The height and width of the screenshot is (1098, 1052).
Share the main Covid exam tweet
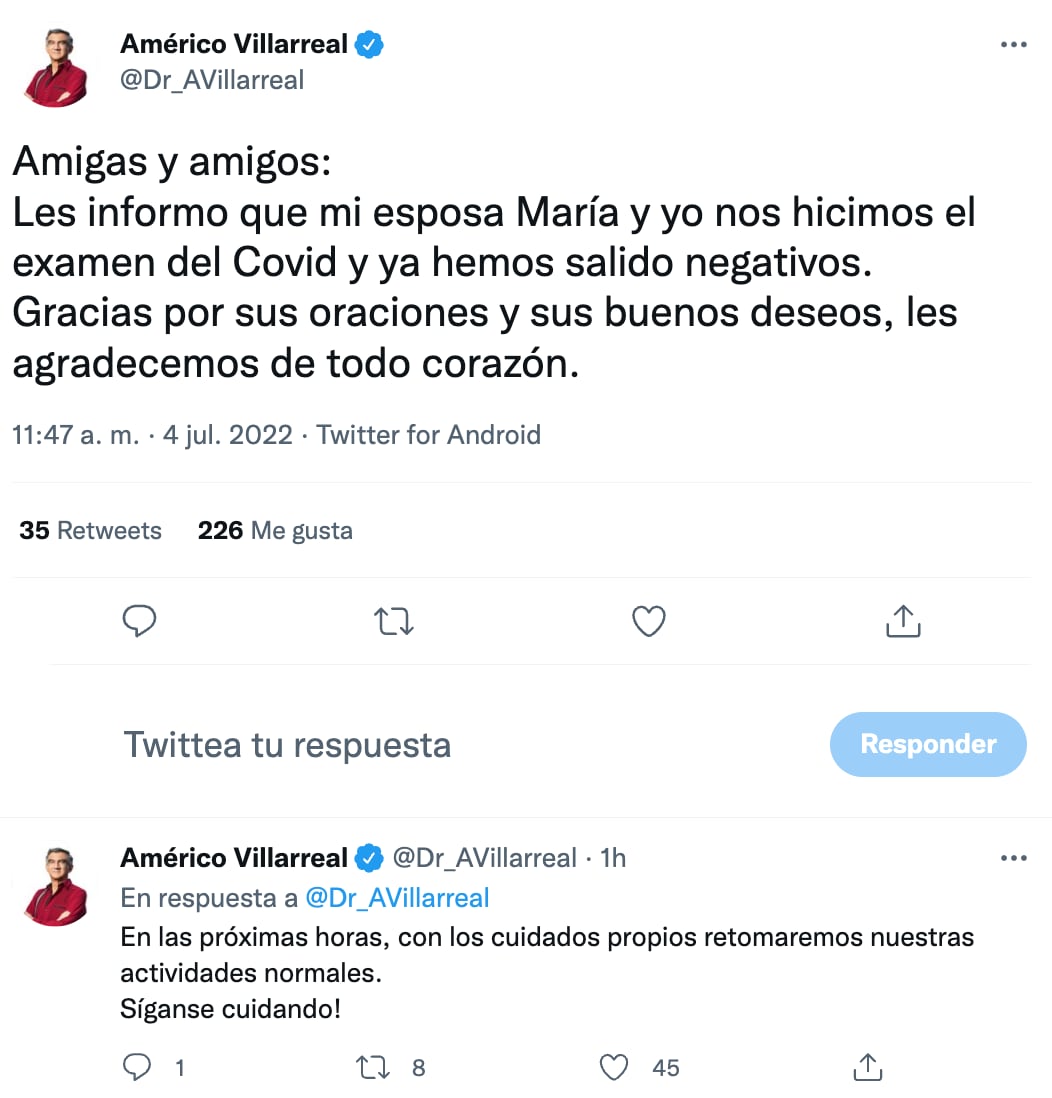pyautogui.click(x=903, y=621)
